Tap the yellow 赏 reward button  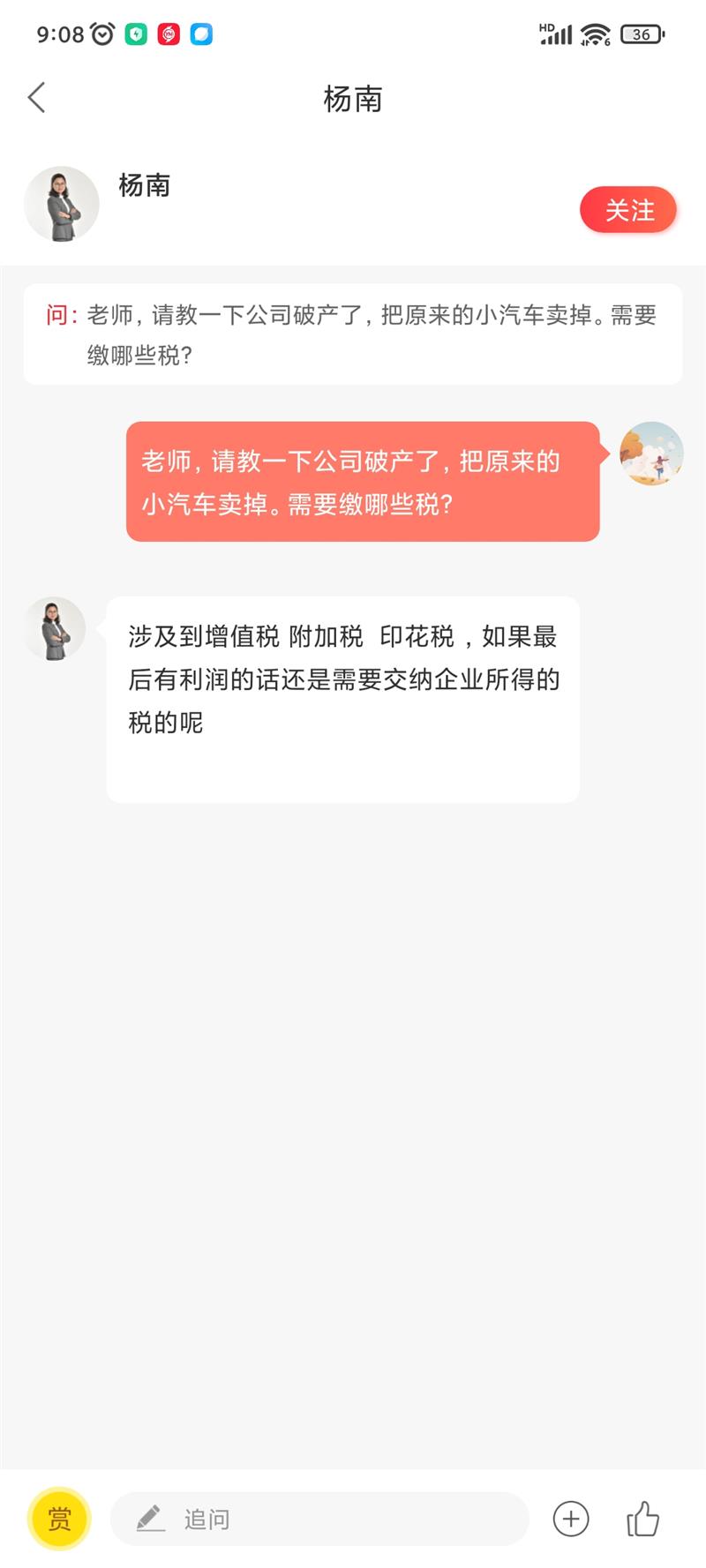pyautogui.click(x=59, y=1519)
